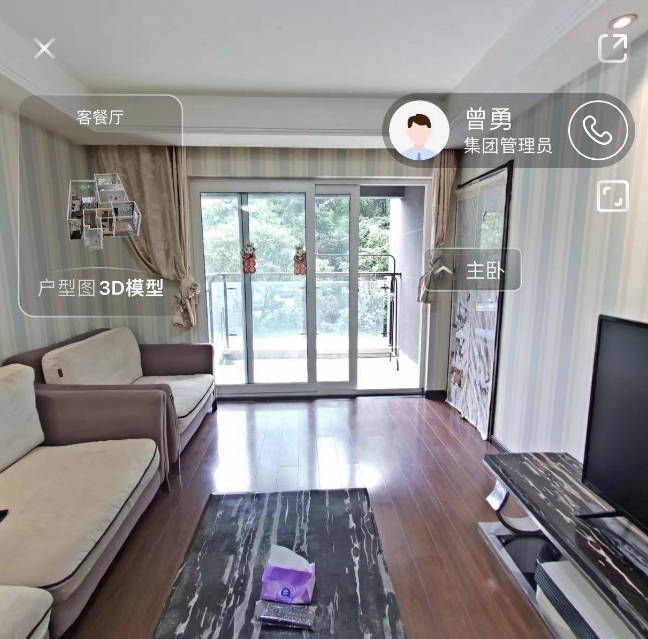Share this VR tour
Image resolution: width=648 pixels, height=639 pixels.
pos(612,48)
